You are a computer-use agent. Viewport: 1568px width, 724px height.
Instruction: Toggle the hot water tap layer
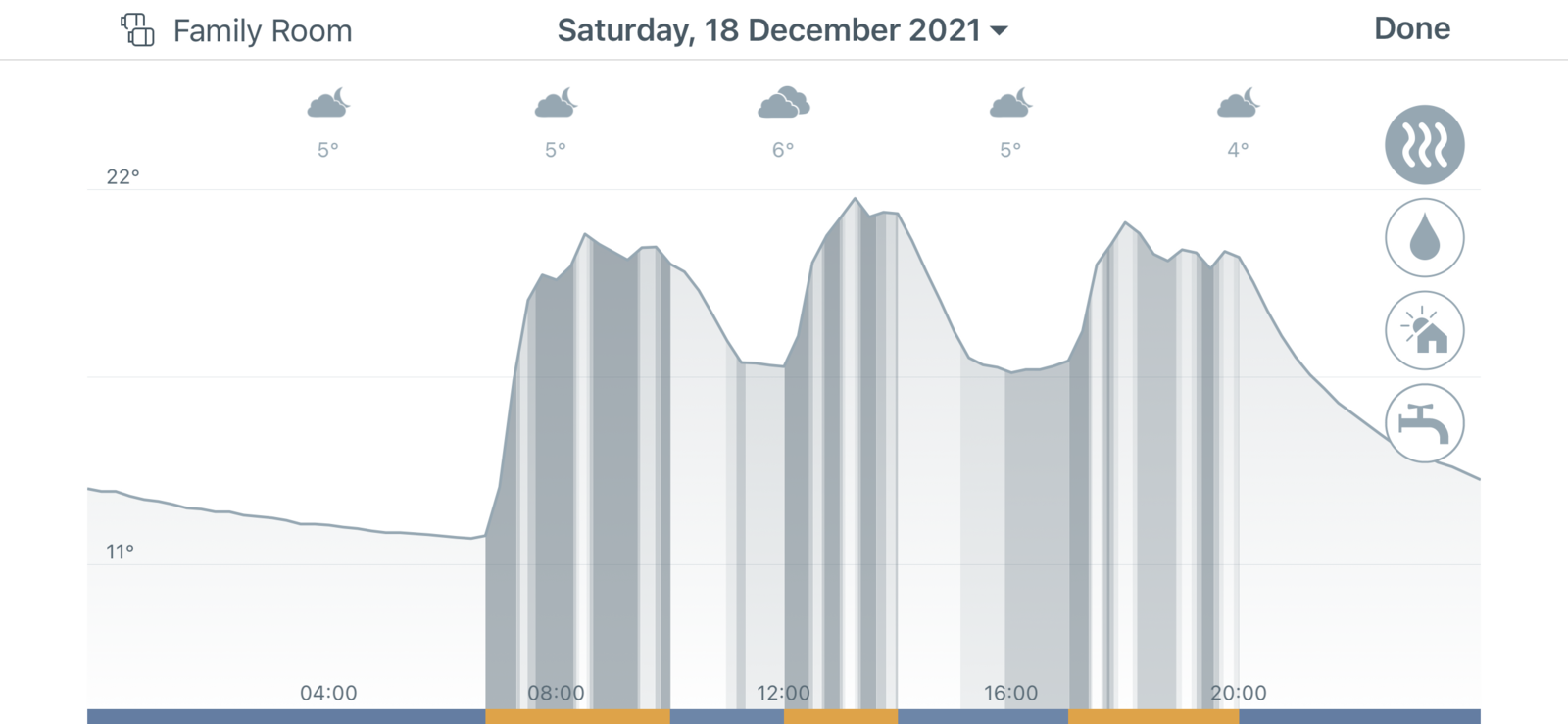(1424, 423)
